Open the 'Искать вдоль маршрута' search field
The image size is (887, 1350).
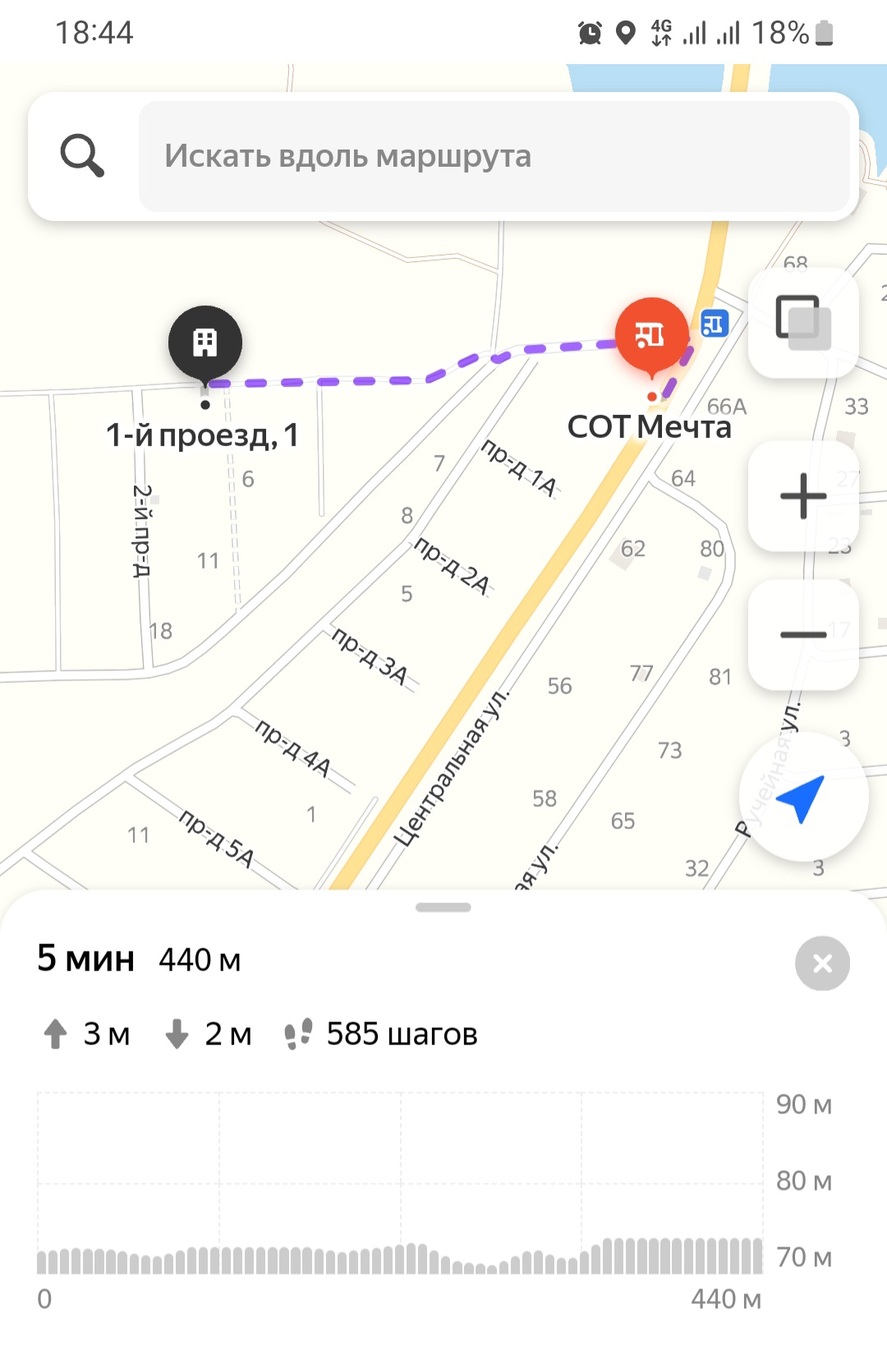[494, 156]
